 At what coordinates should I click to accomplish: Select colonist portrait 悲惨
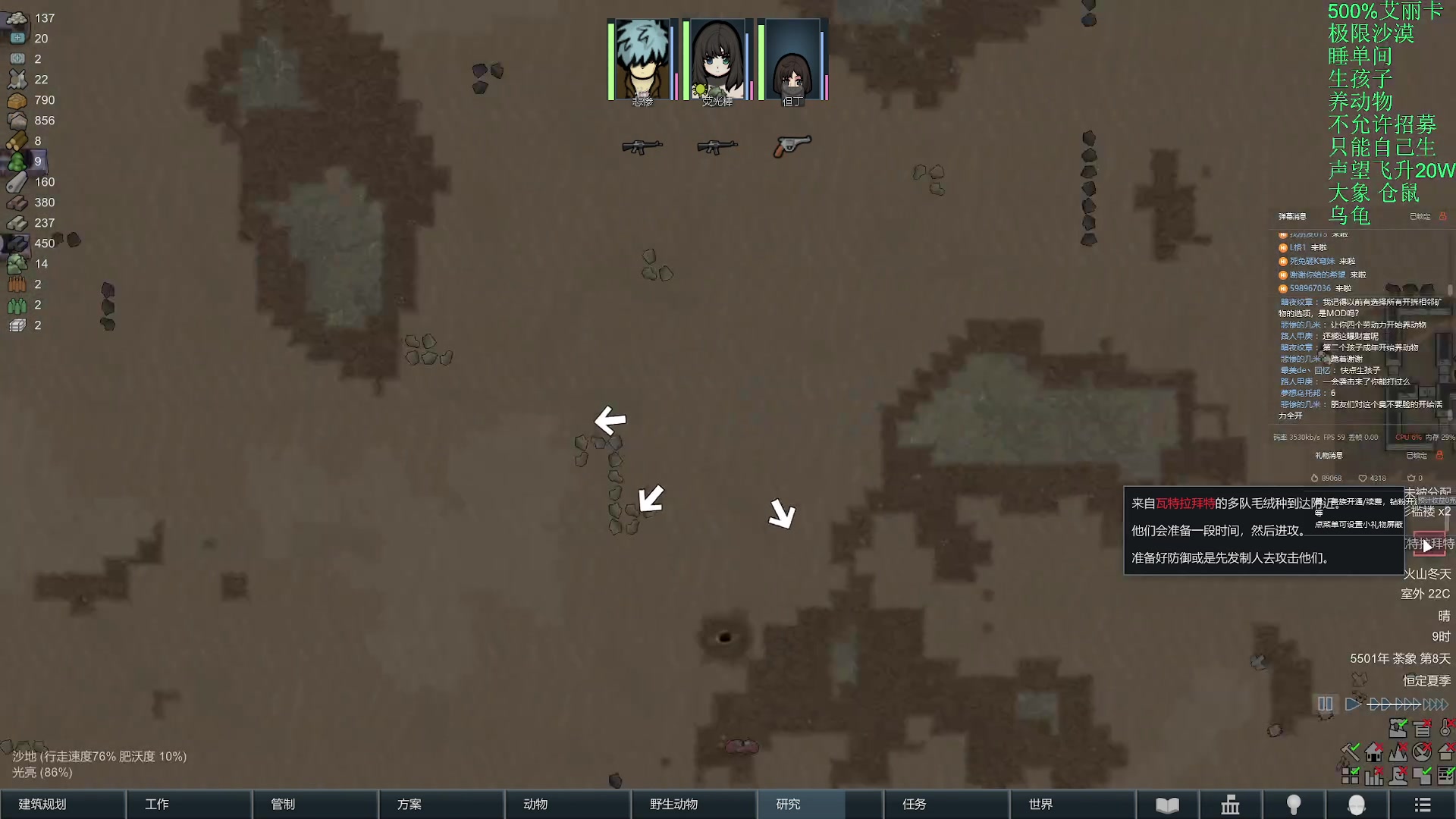[x=642, y=61]
